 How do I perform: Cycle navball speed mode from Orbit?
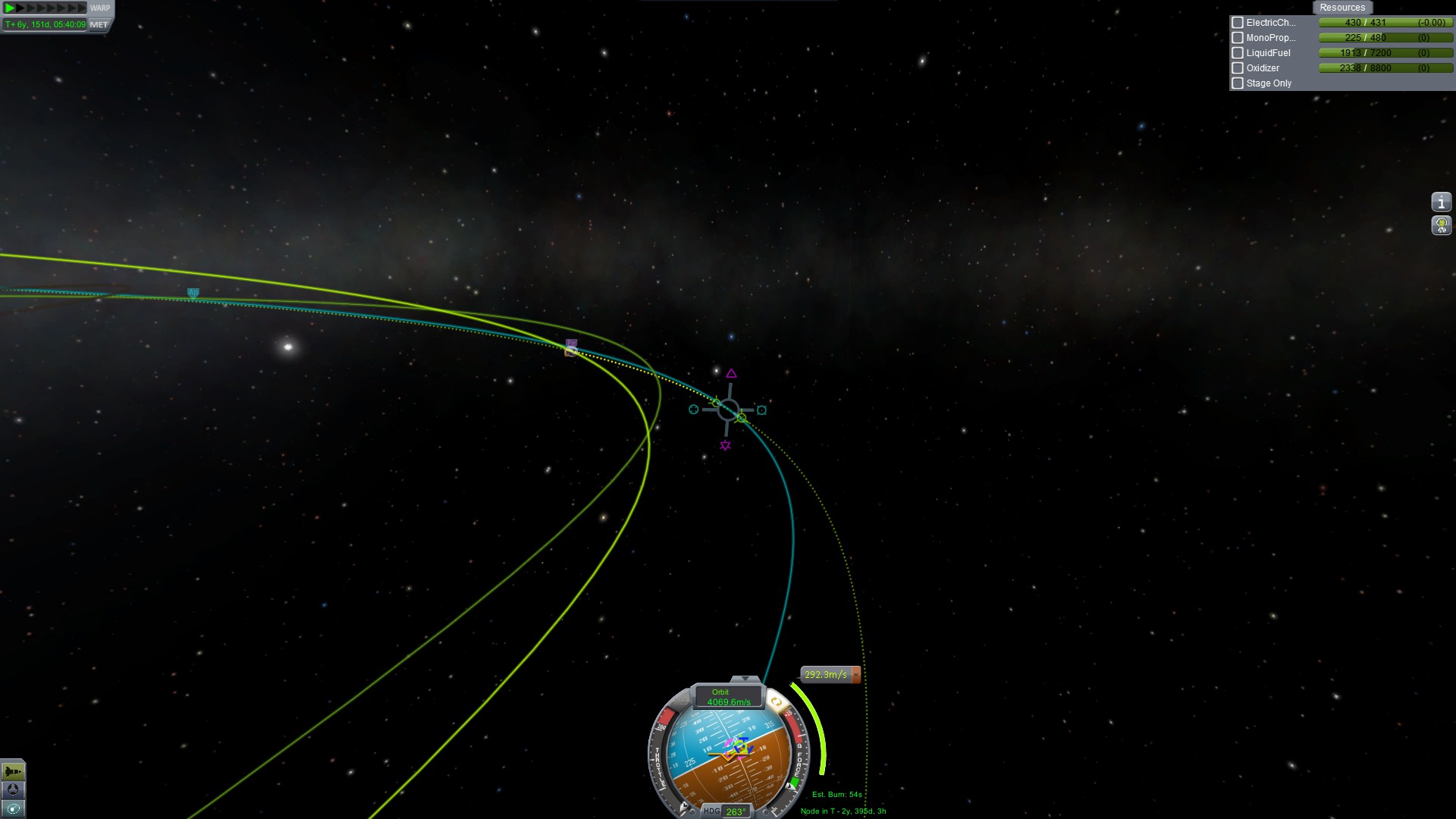(x=728, y=697)
